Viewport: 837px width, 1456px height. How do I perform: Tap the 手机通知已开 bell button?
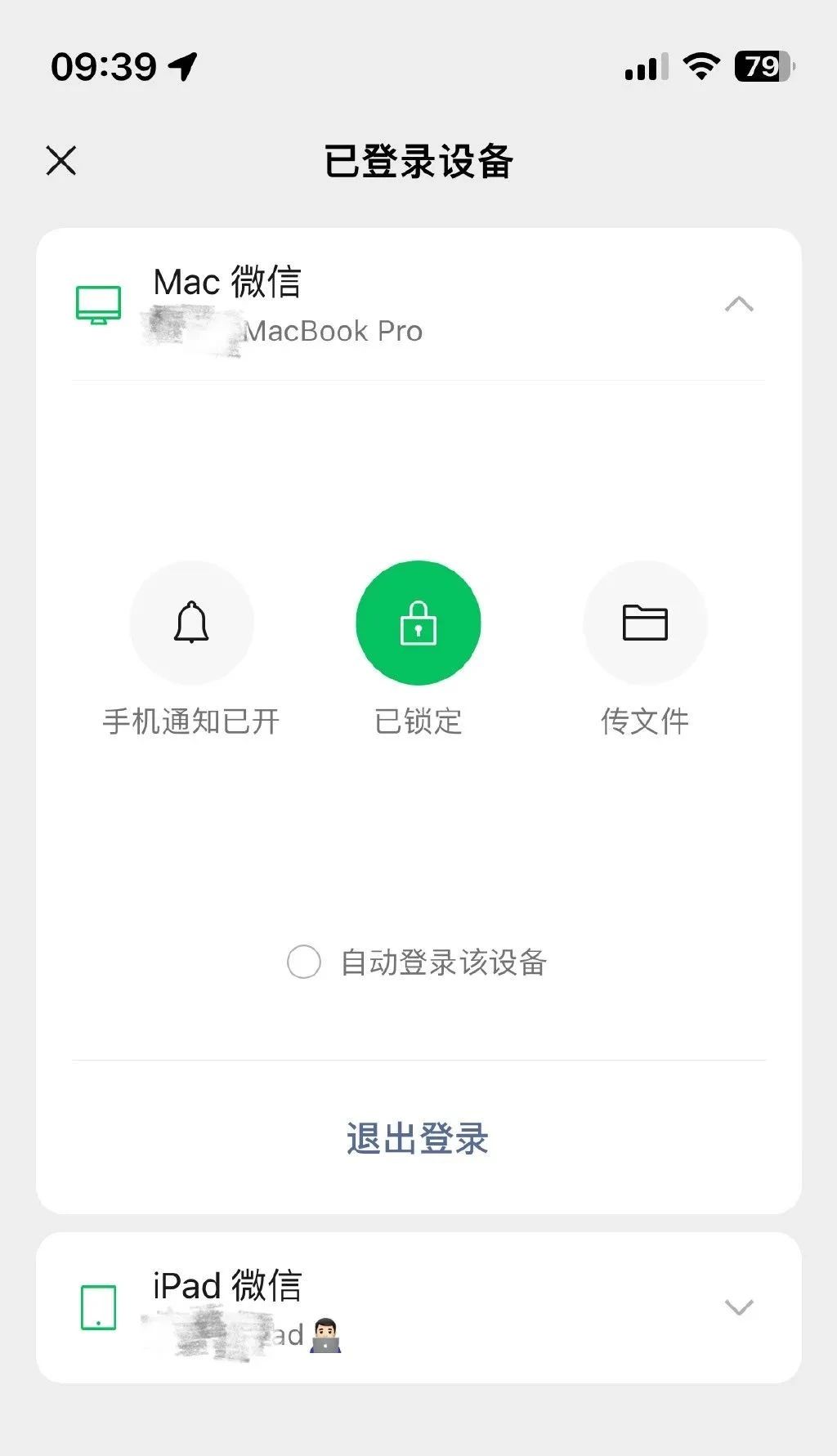click(191, 623)
